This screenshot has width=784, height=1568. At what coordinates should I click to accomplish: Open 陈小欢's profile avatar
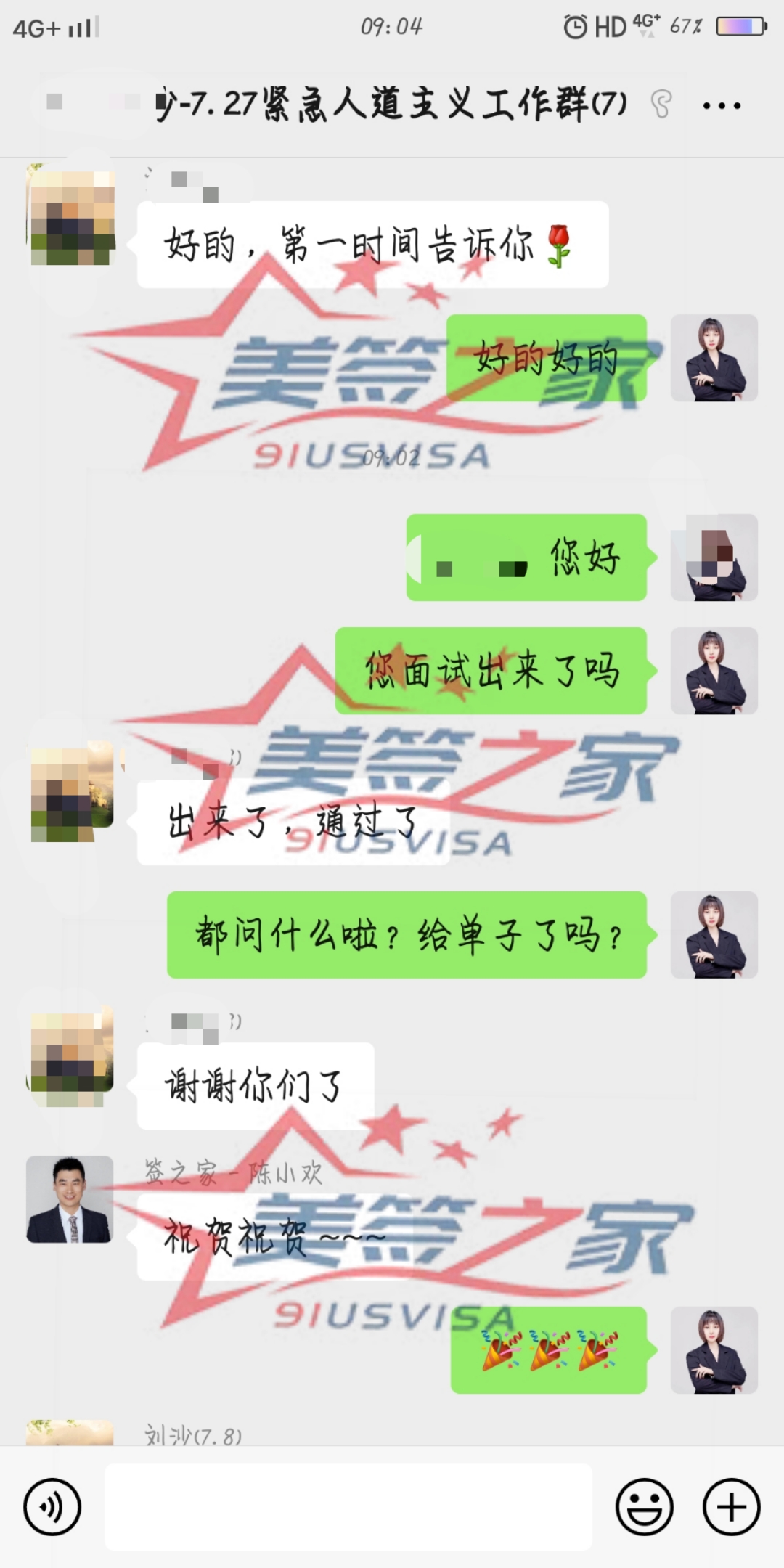[x=70, y=1199]
